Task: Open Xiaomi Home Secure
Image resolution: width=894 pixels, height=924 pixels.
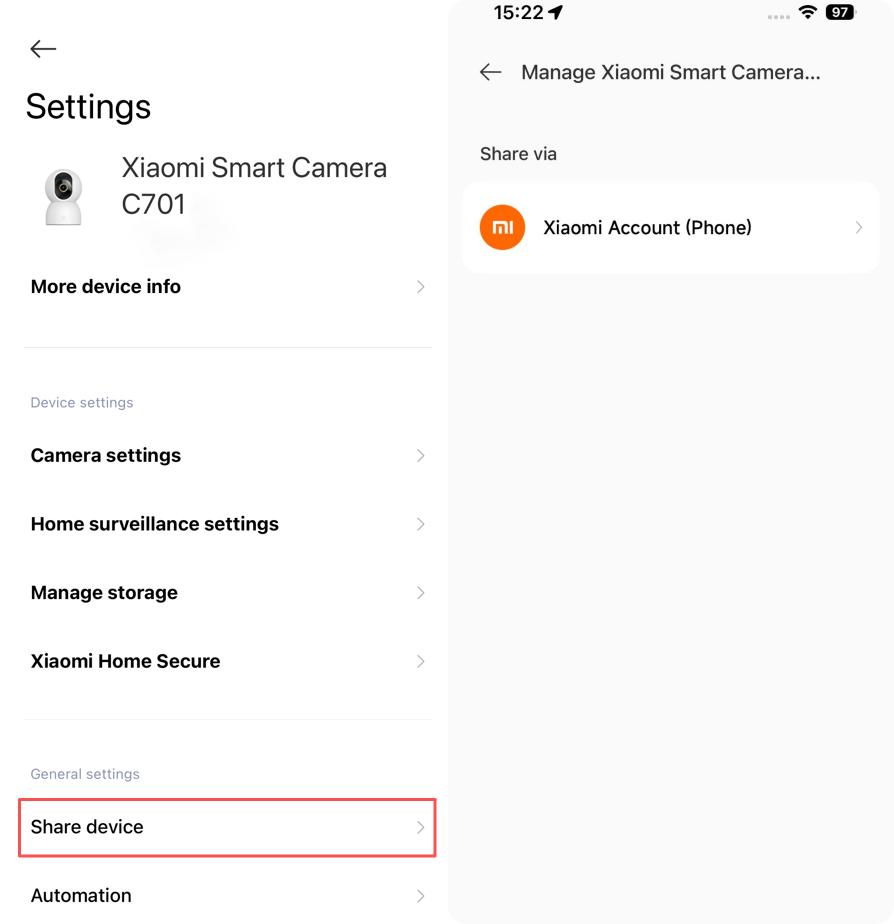Action: point(226,661)
